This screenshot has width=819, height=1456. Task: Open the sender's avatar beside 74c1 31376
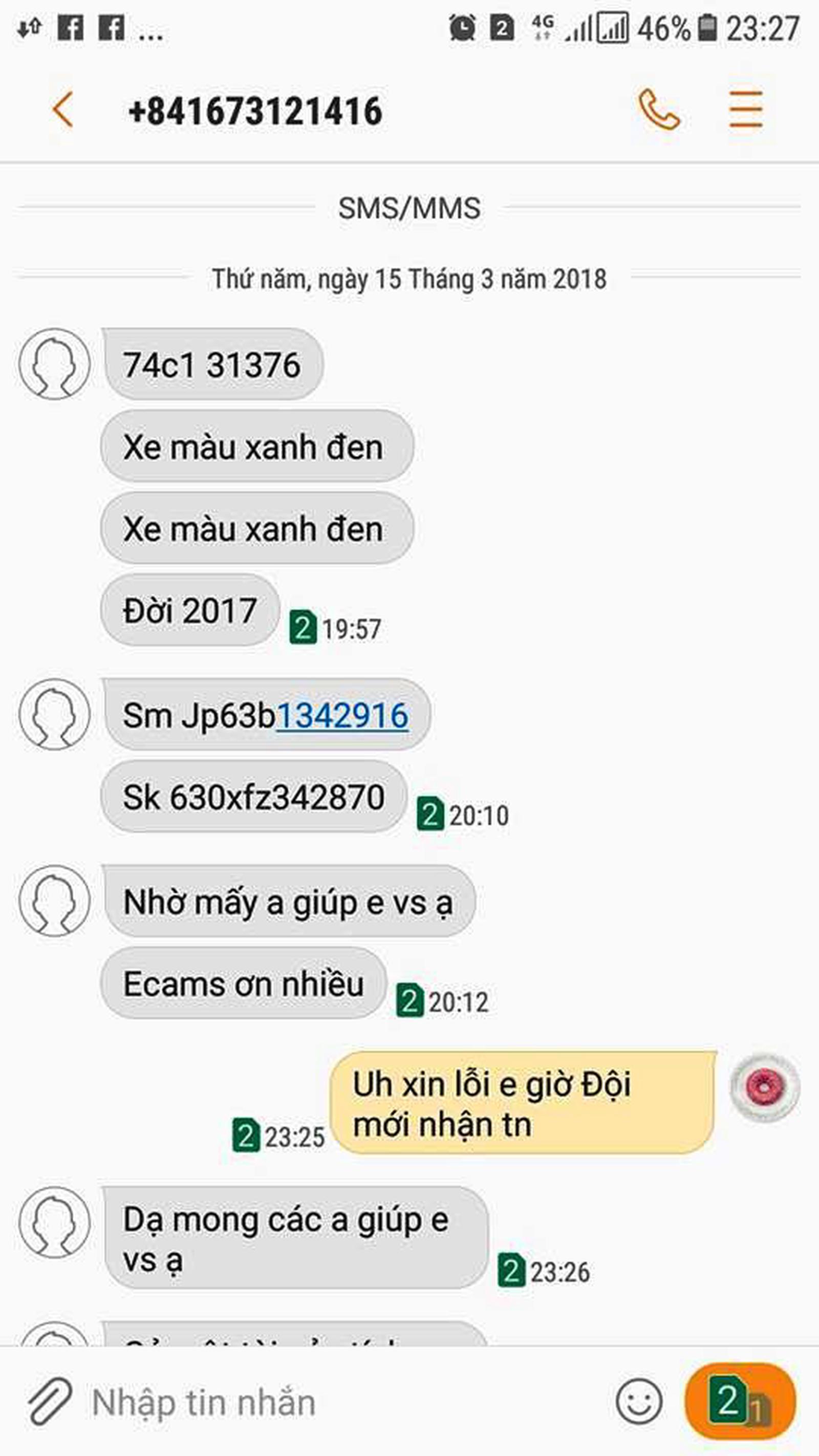pyautogui.click(x=54, y=364)
